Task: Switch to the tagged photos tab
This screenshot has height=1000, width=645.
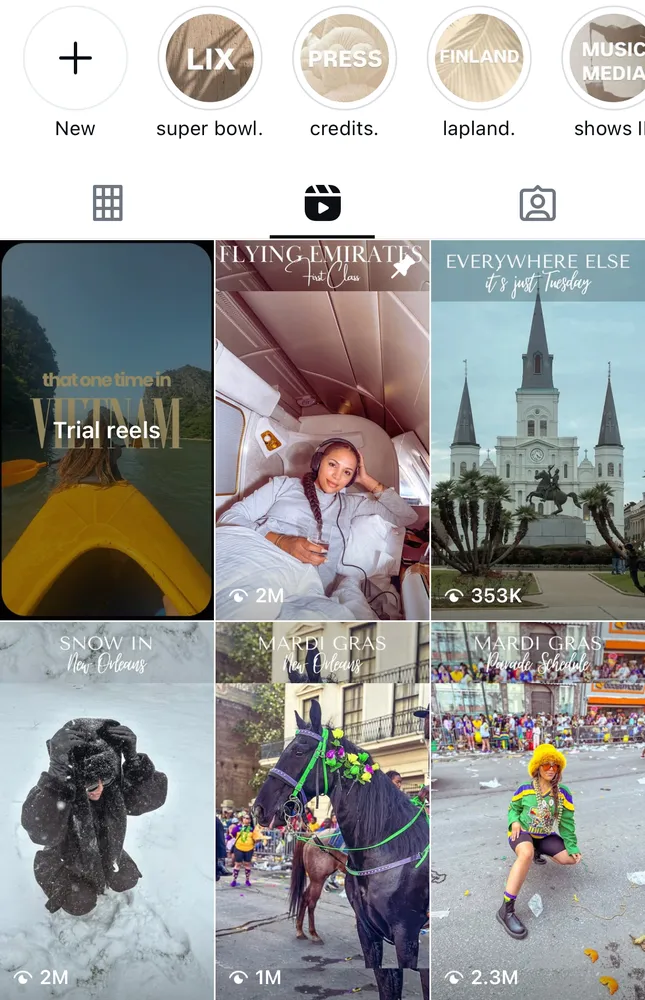Action: (x=537, y=203)
